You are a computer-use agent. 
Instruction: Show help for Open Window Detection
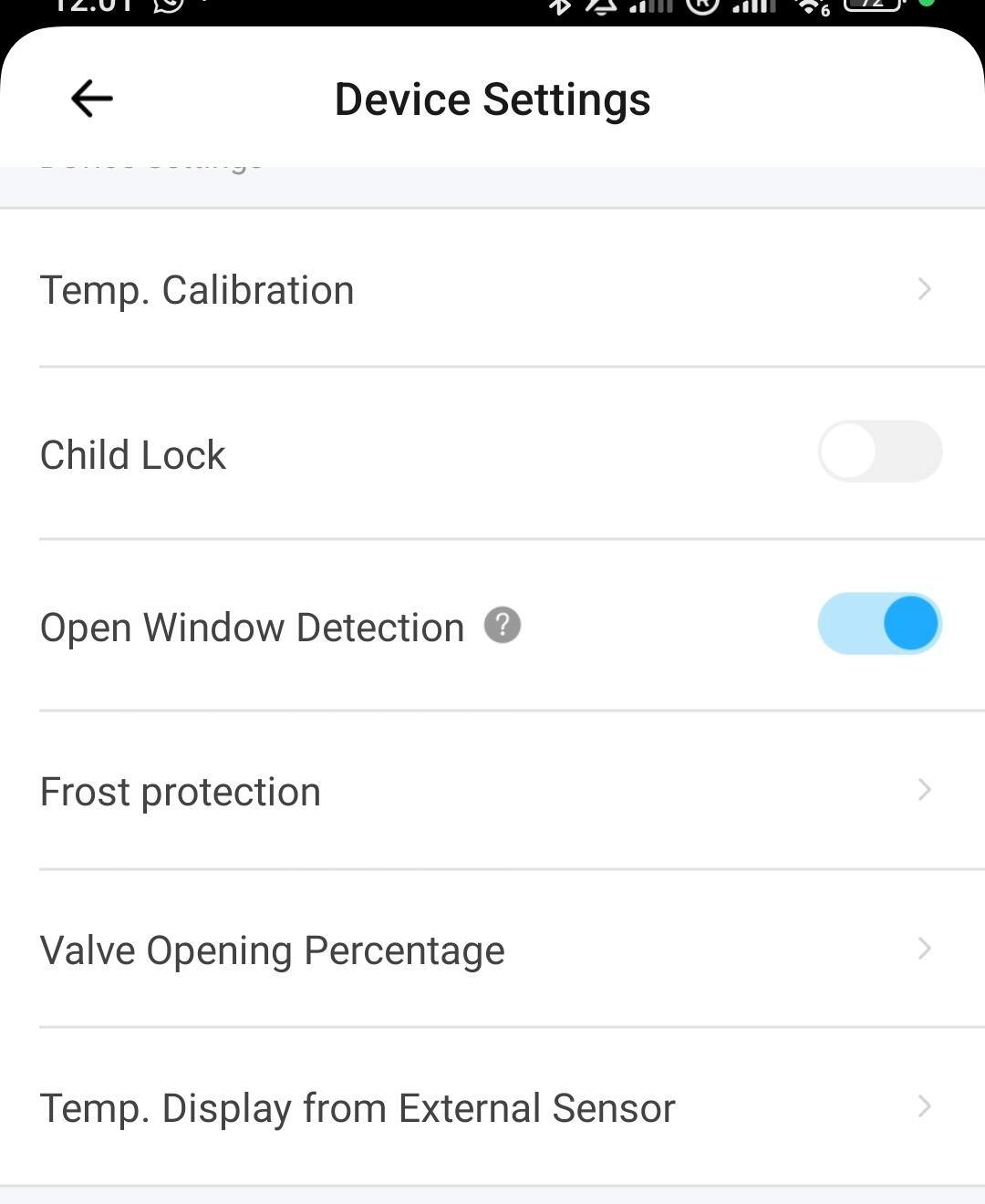[502, 626]
